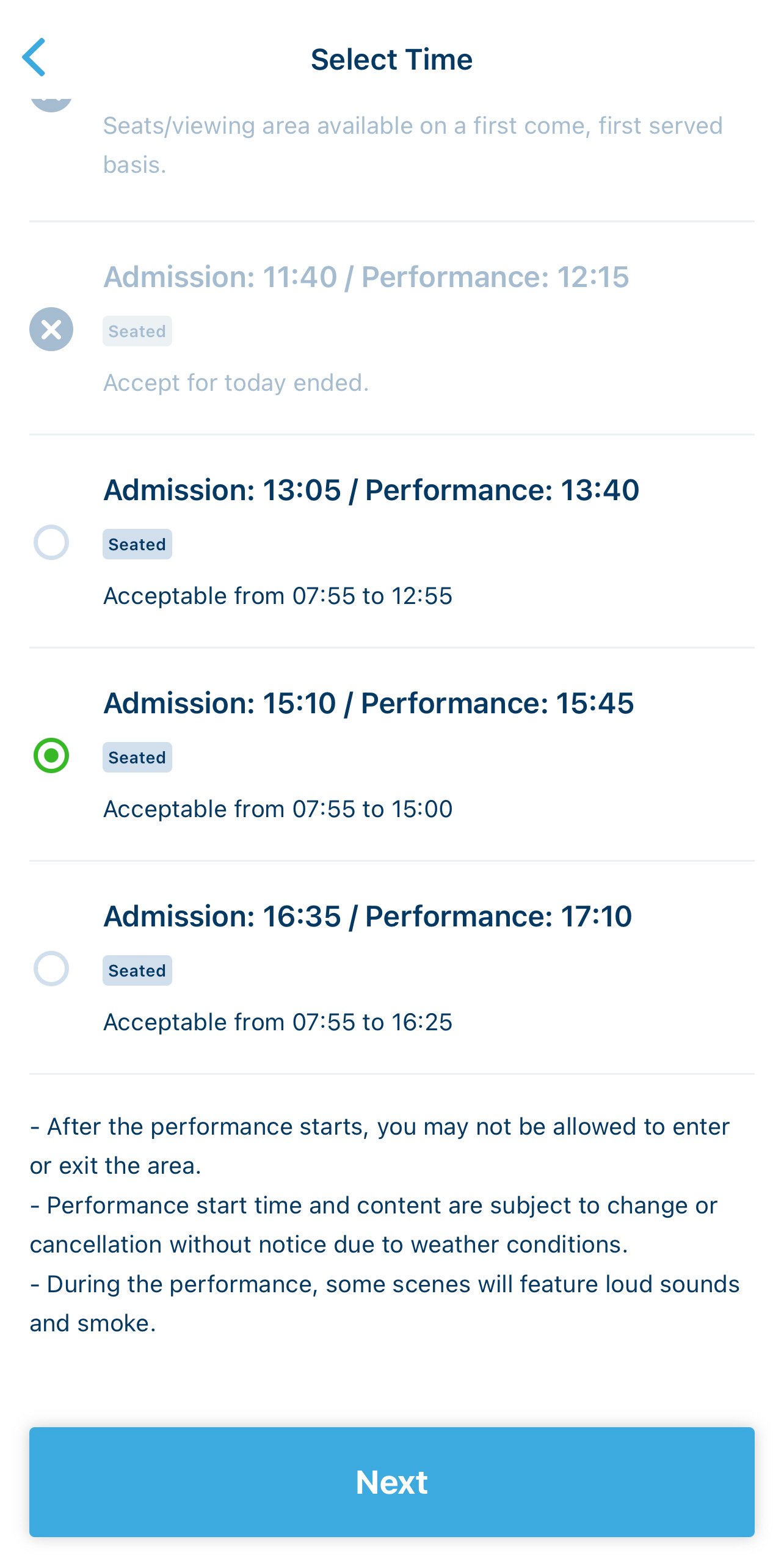
Task: Click the Acceptable from 07:55 to 15:00 text
Action: tap(278, 807)
